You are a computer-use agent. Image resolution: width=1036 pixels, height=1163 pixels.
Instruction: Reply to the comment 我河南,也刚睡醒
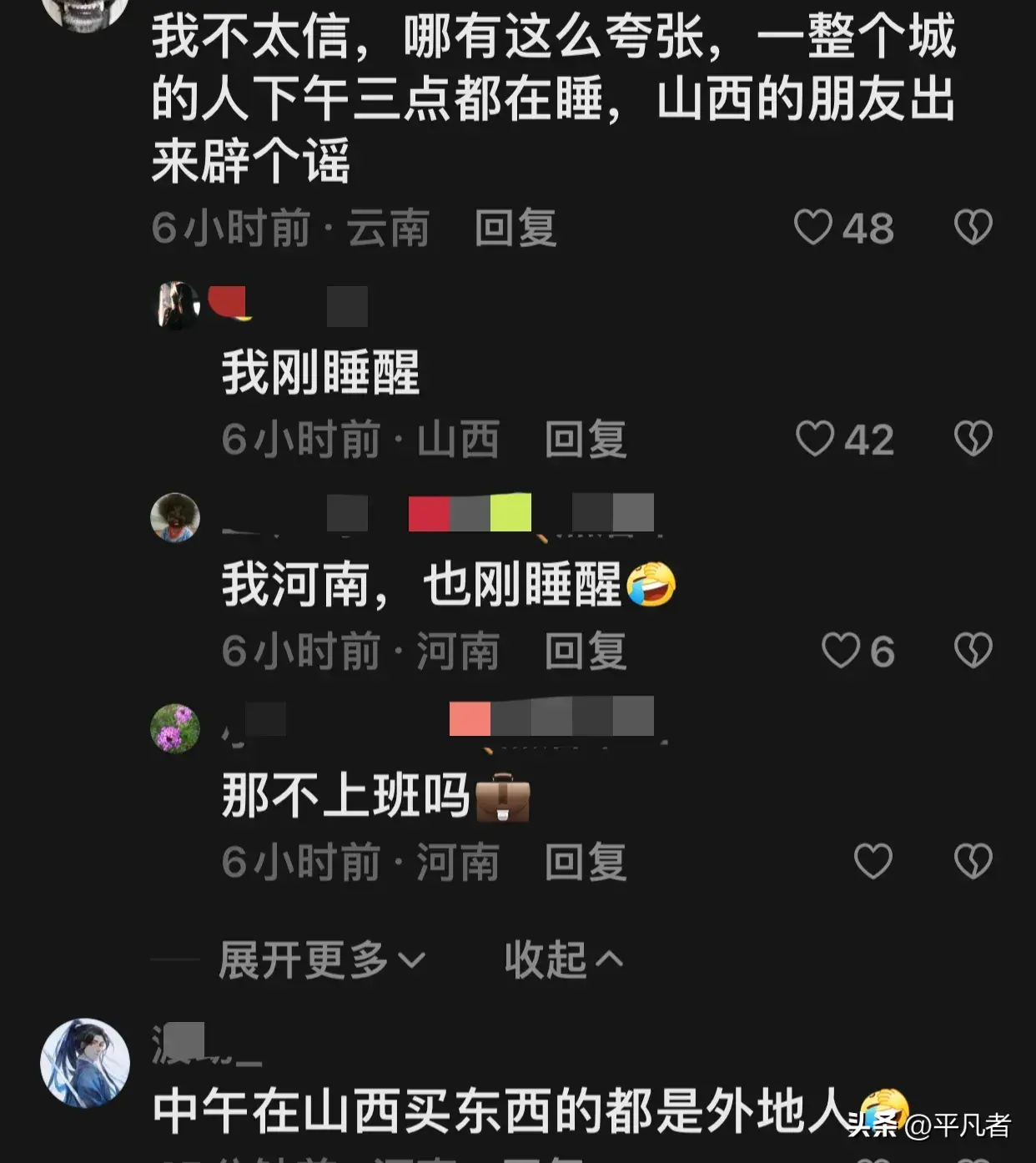pyautogui.click(x=585, y=652)
